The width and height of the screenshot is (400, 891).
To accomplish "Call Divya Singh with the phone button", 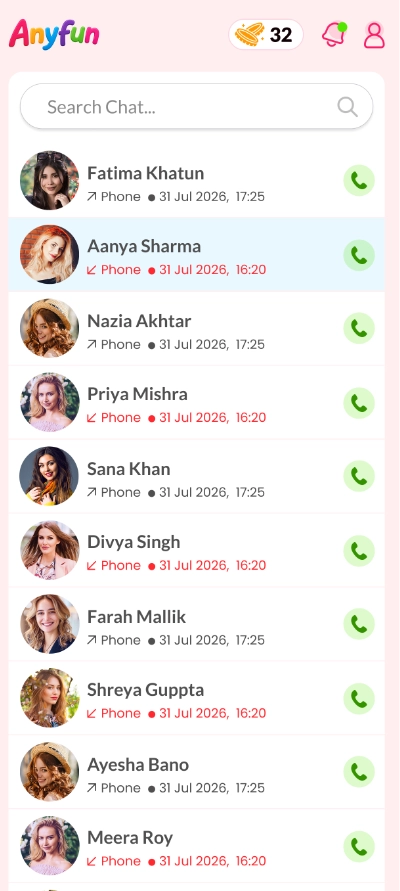I will tap(359, 551).
